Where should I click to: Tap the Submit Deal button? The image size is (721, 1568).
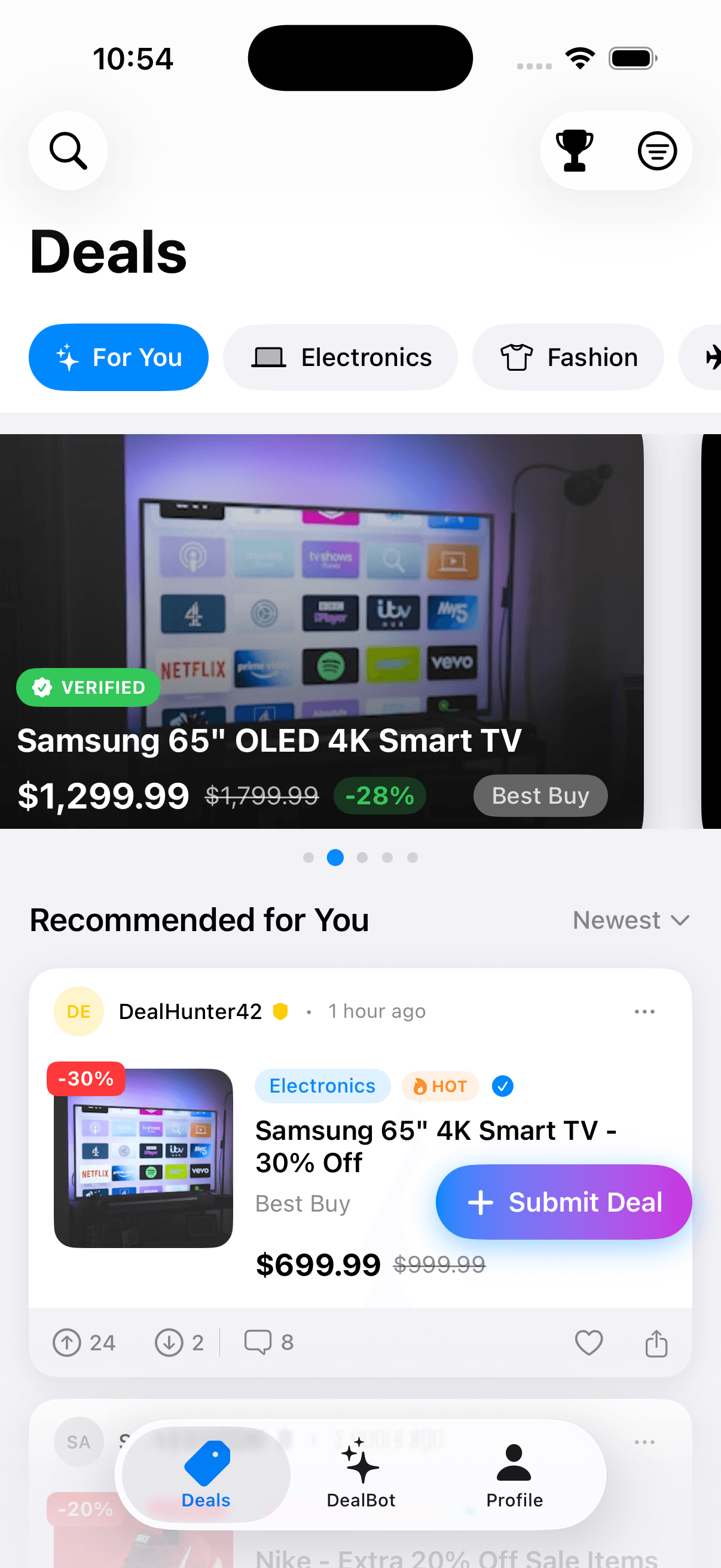tap(563, 1202)
